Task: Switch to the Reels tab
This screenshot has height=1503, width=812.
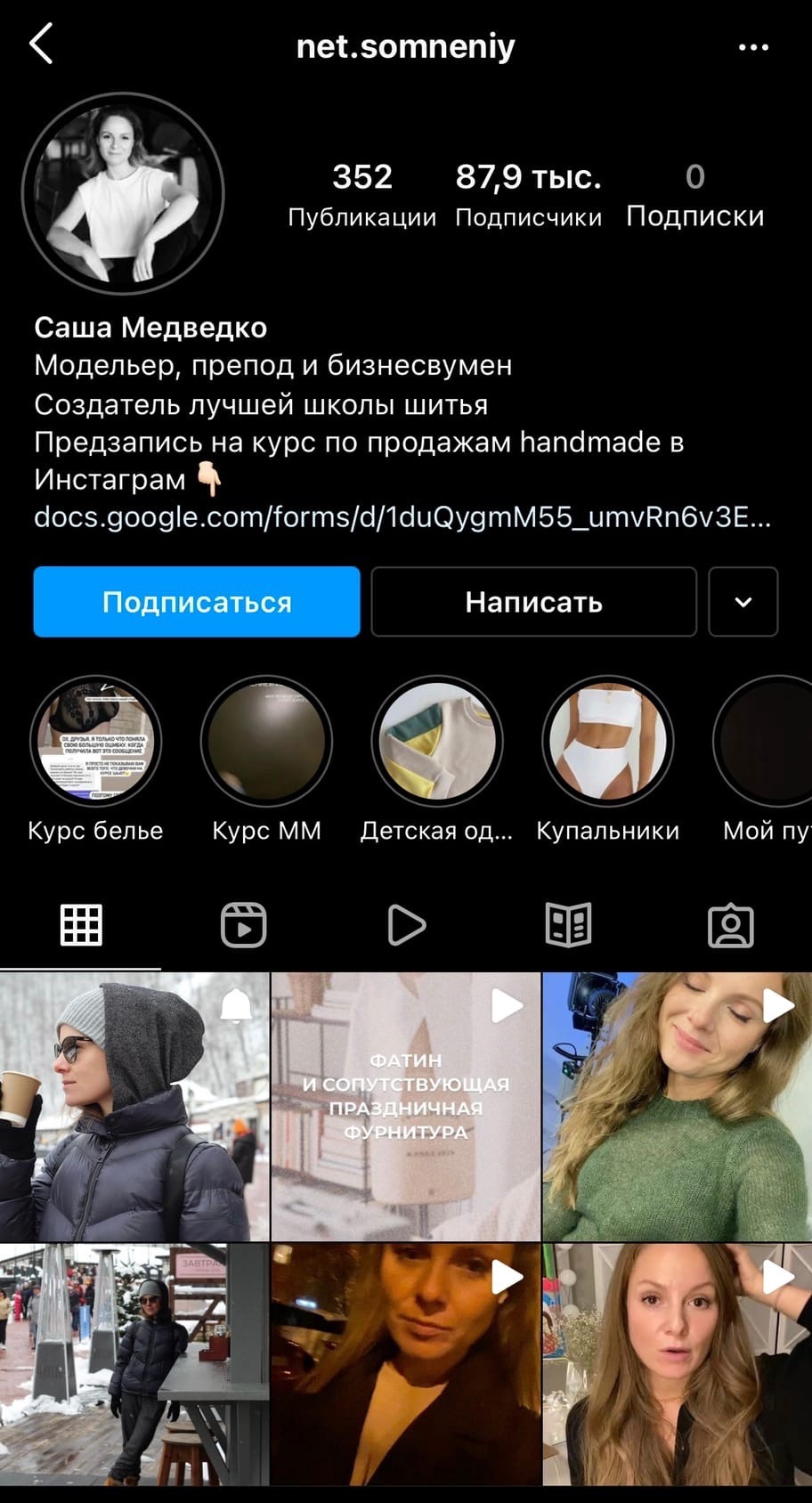Action: [243, 925]
